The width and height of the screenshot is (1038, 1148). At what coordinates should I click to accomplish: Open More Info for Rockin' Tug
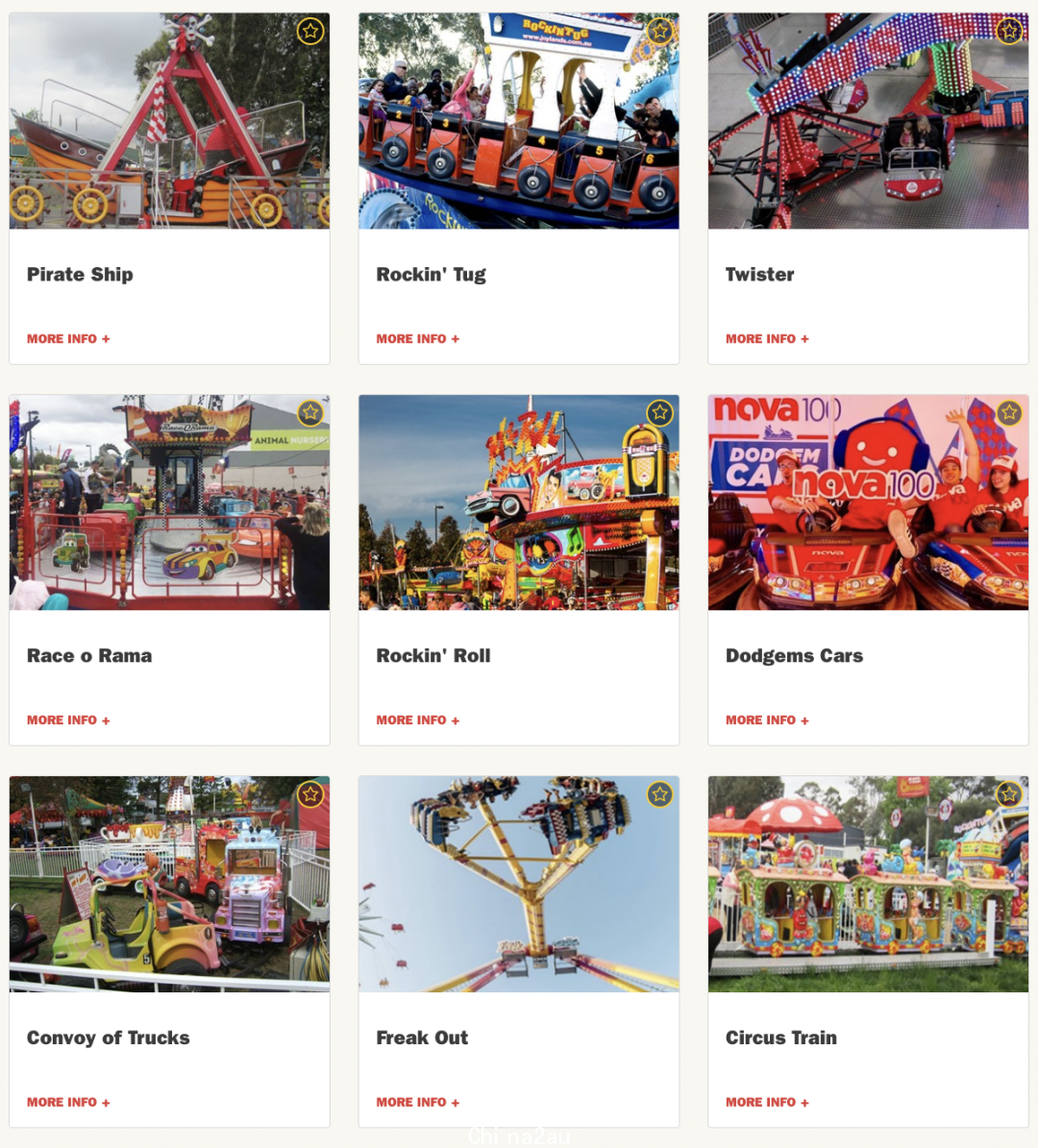point(417,339)
